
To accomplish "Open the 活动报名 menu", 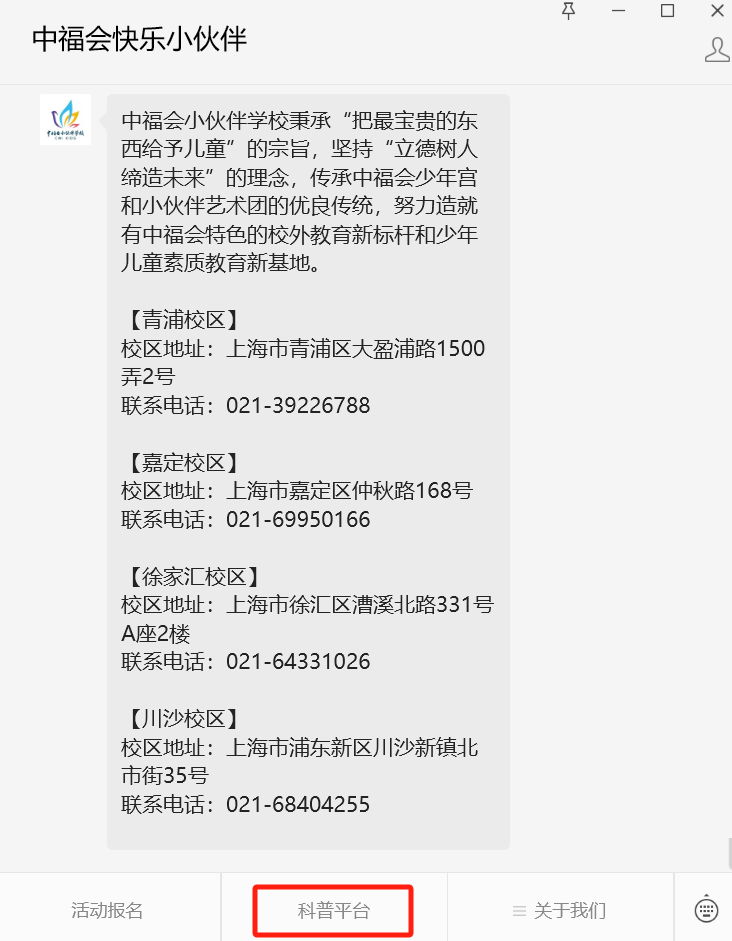I will pyautogui.click(x=107, y=908).
